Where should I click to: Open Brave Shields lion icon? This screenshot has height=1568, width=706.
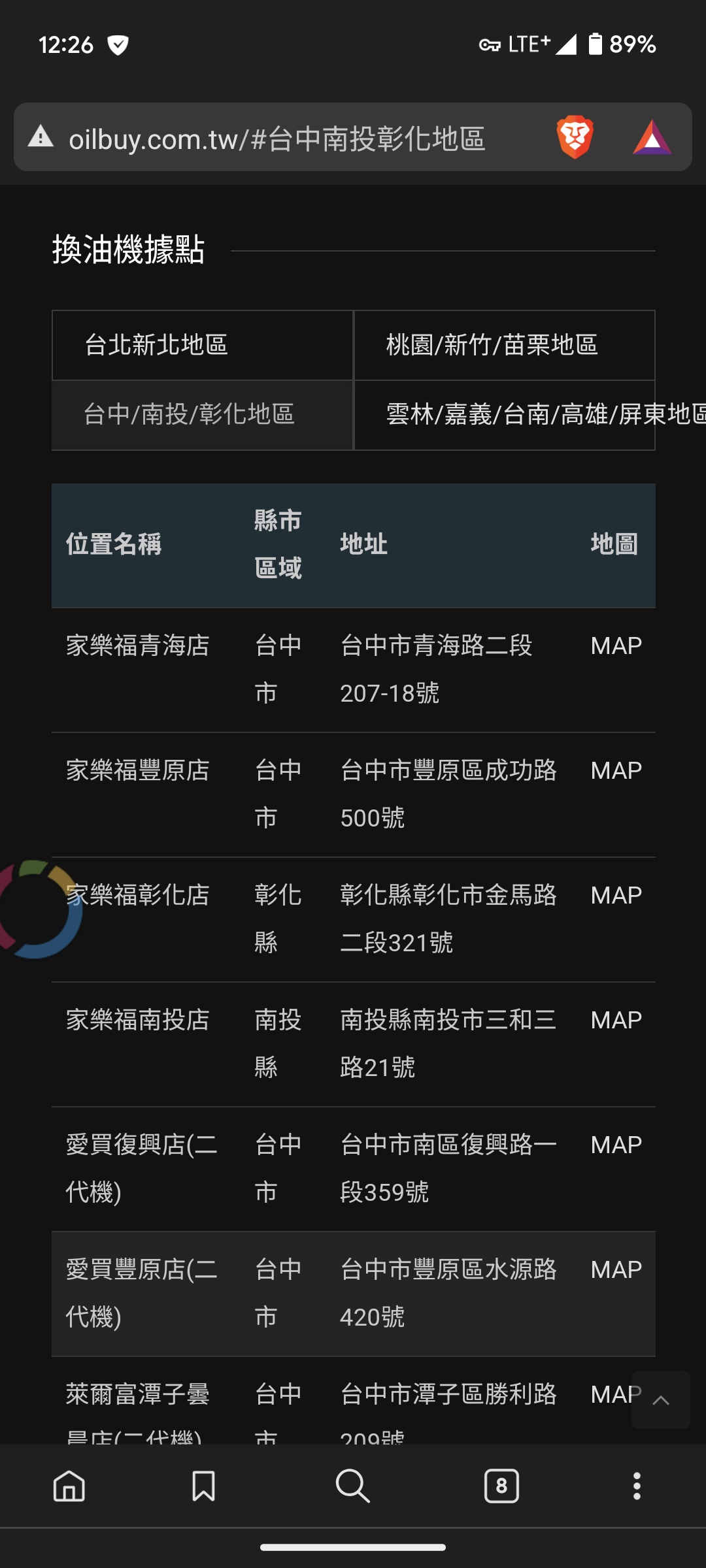click(x=575, y=137)
